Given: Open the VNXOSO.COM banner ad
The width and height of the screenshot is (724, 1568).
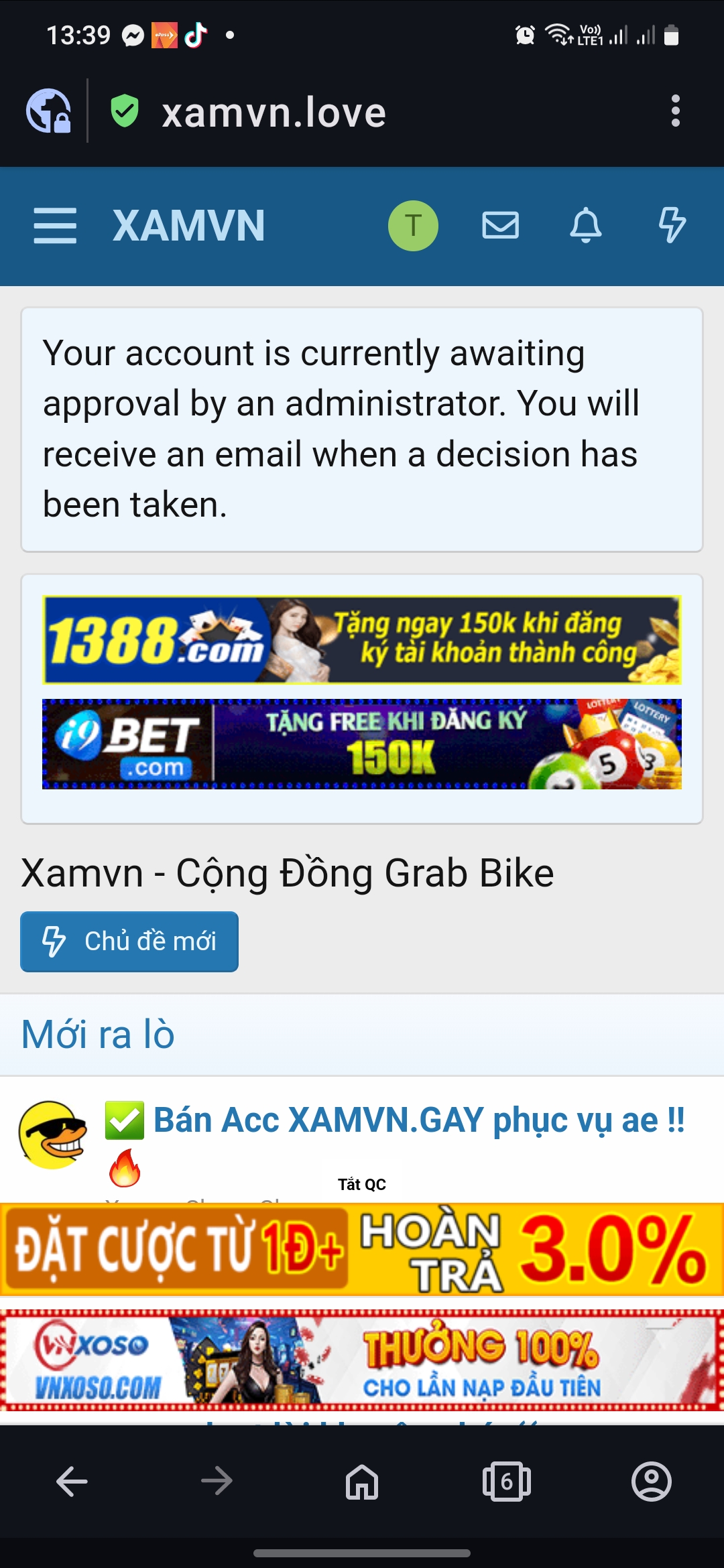Looking at the screenshot, I should tap(362, 1360).
